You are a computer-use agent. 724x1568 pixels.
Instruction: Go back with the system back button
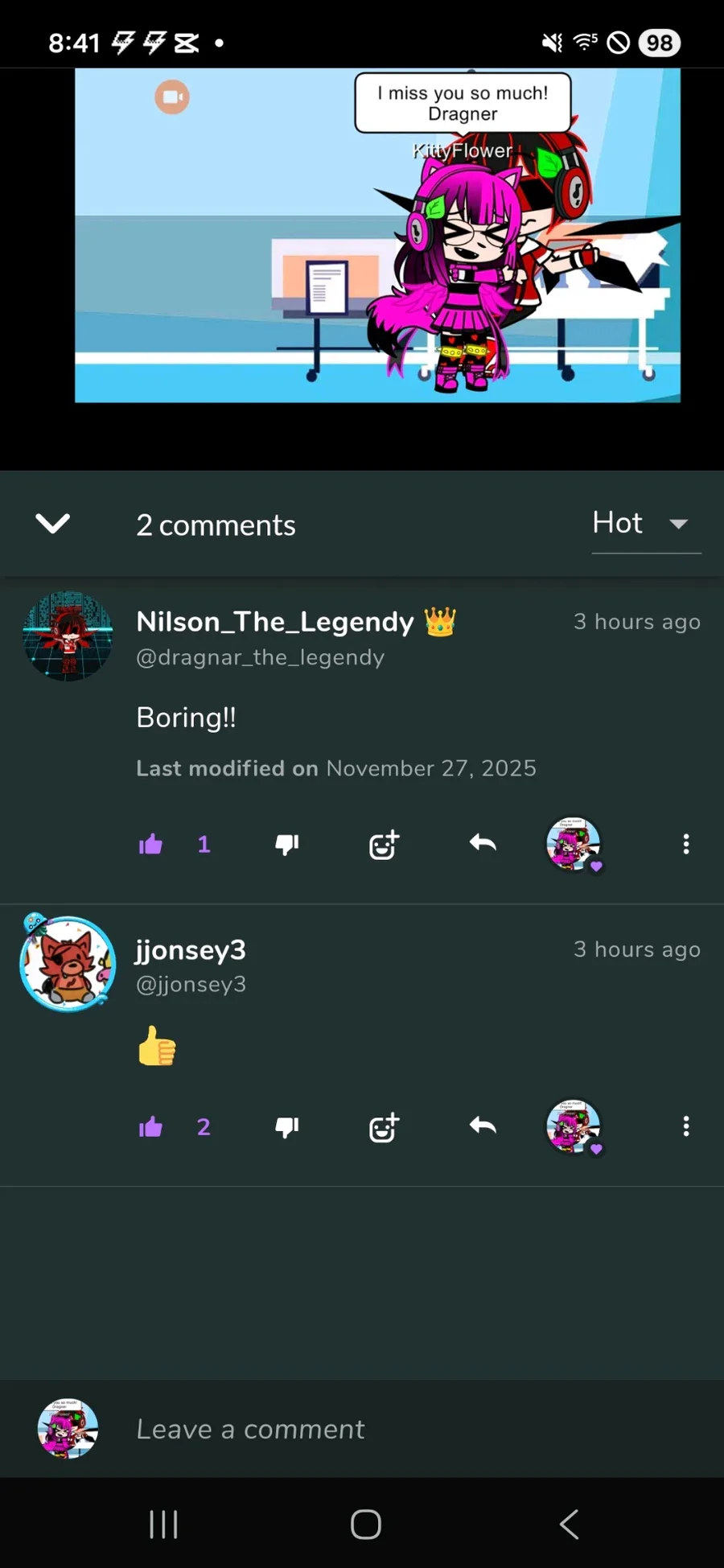pos(569,1524)
